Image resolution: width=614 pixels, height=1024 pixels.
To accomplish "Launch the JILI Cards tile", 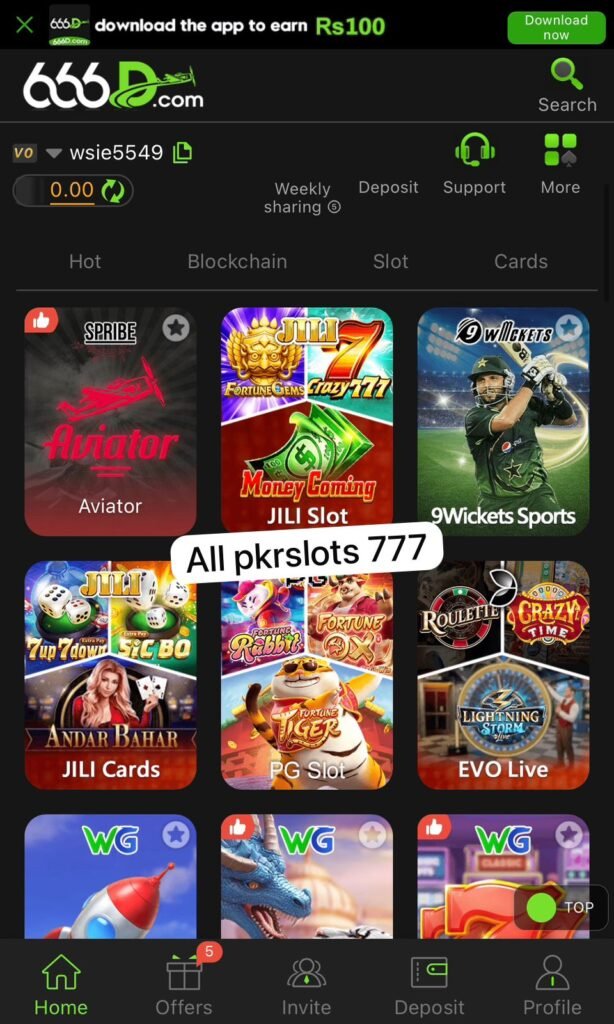I will click(x=110, y=675).
